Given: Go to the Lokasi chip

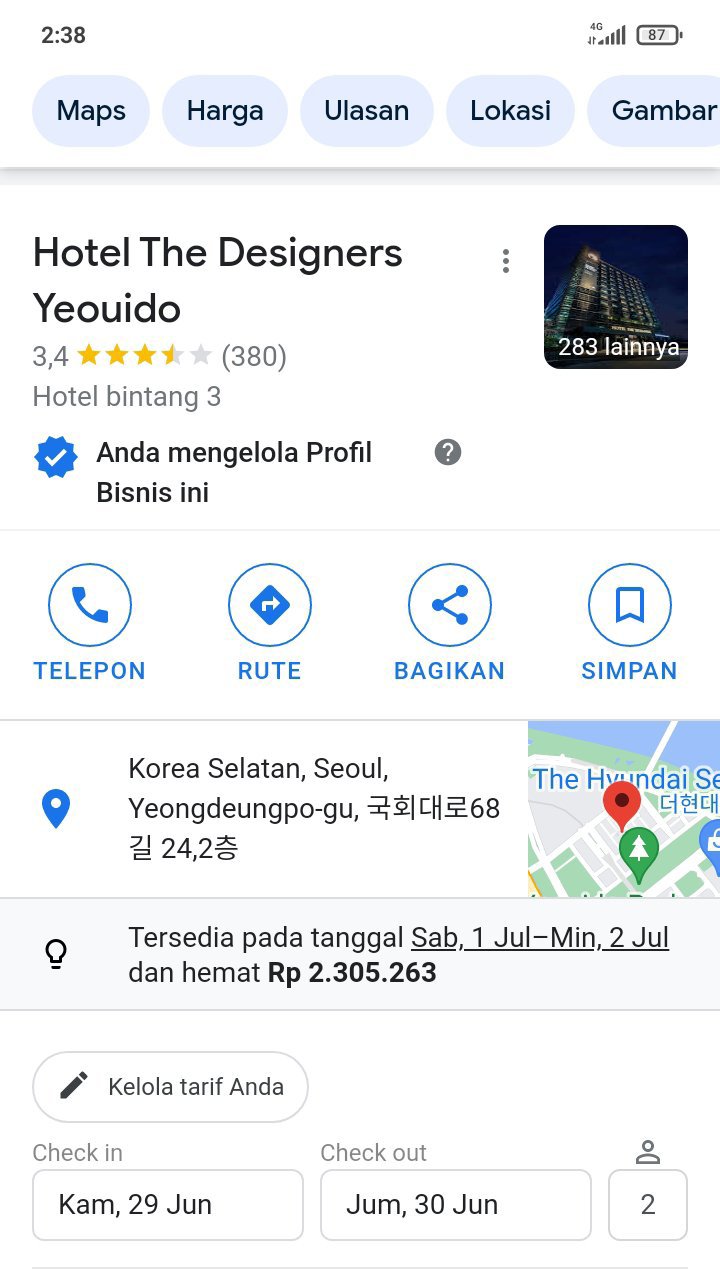Looking at the screenshot, I should (510, 111).
